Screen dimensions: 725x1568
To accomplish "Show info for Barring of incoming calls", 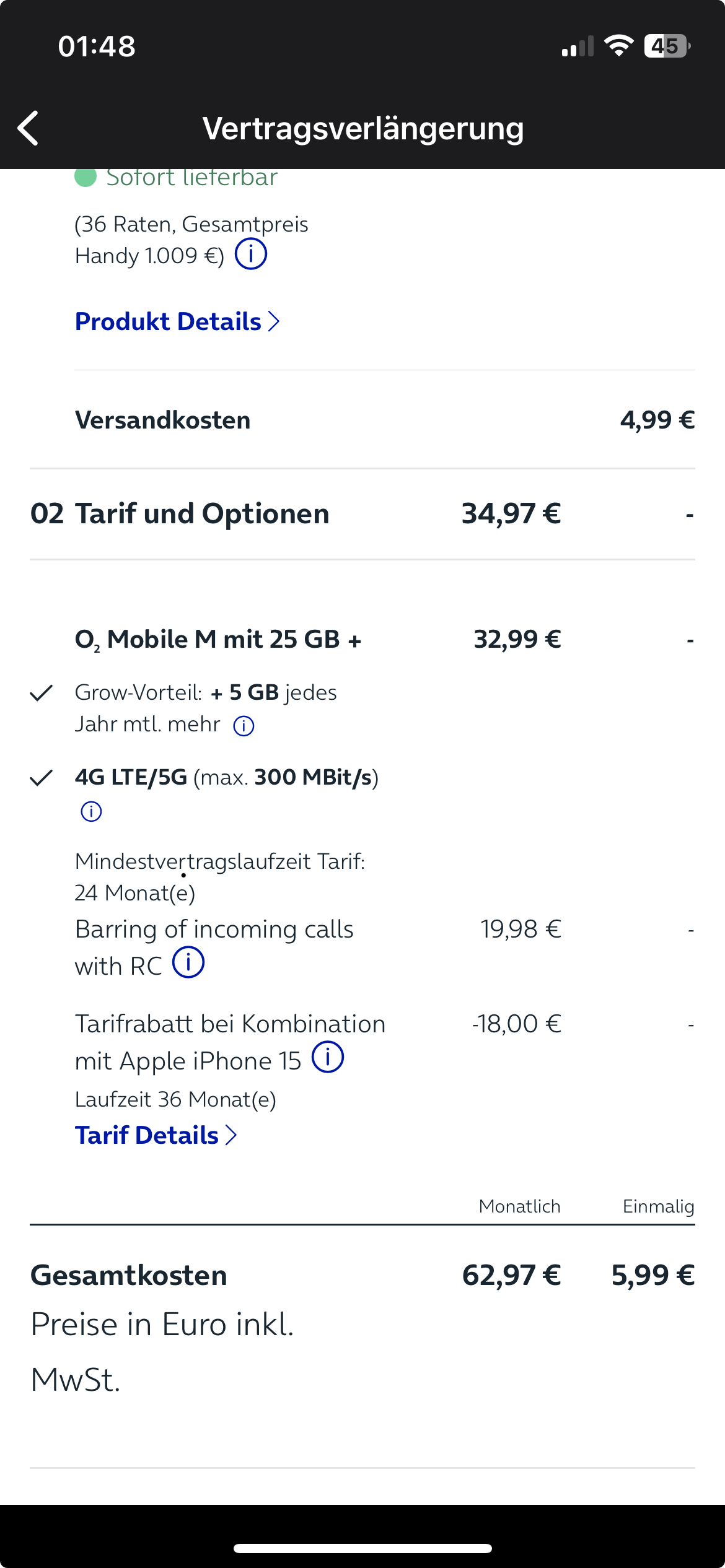I will coord(188,962).
